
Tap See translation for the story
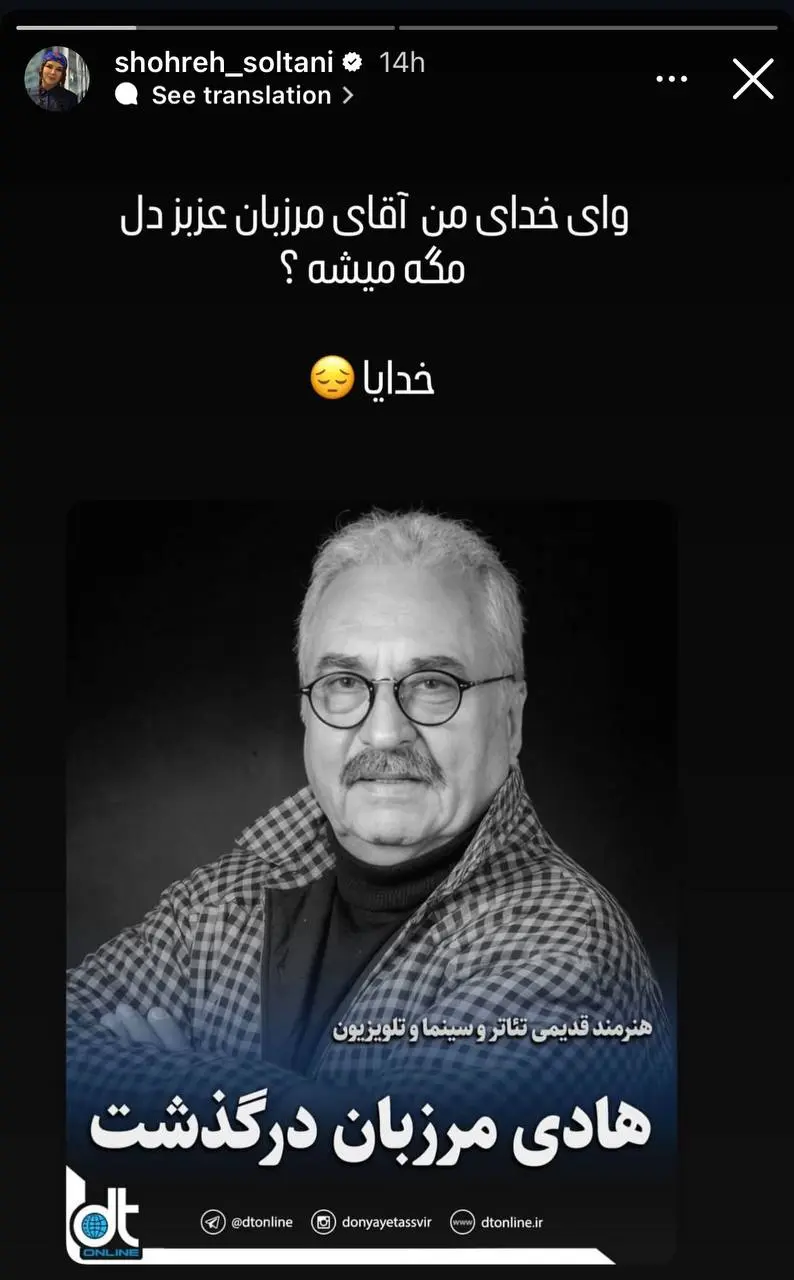tap(241, 96)
